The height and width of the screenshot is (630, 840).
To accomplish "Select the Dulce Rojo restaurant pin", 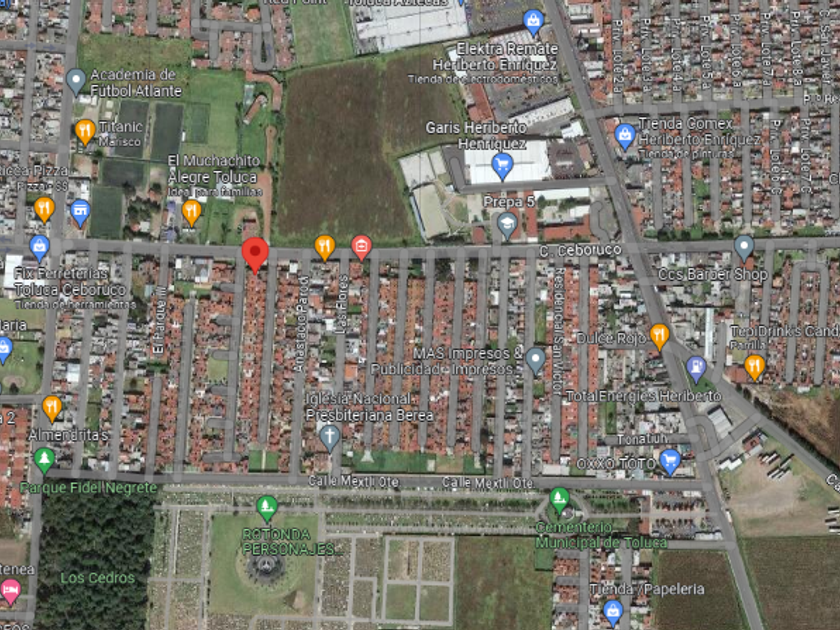I will click(x=659, y=336).
